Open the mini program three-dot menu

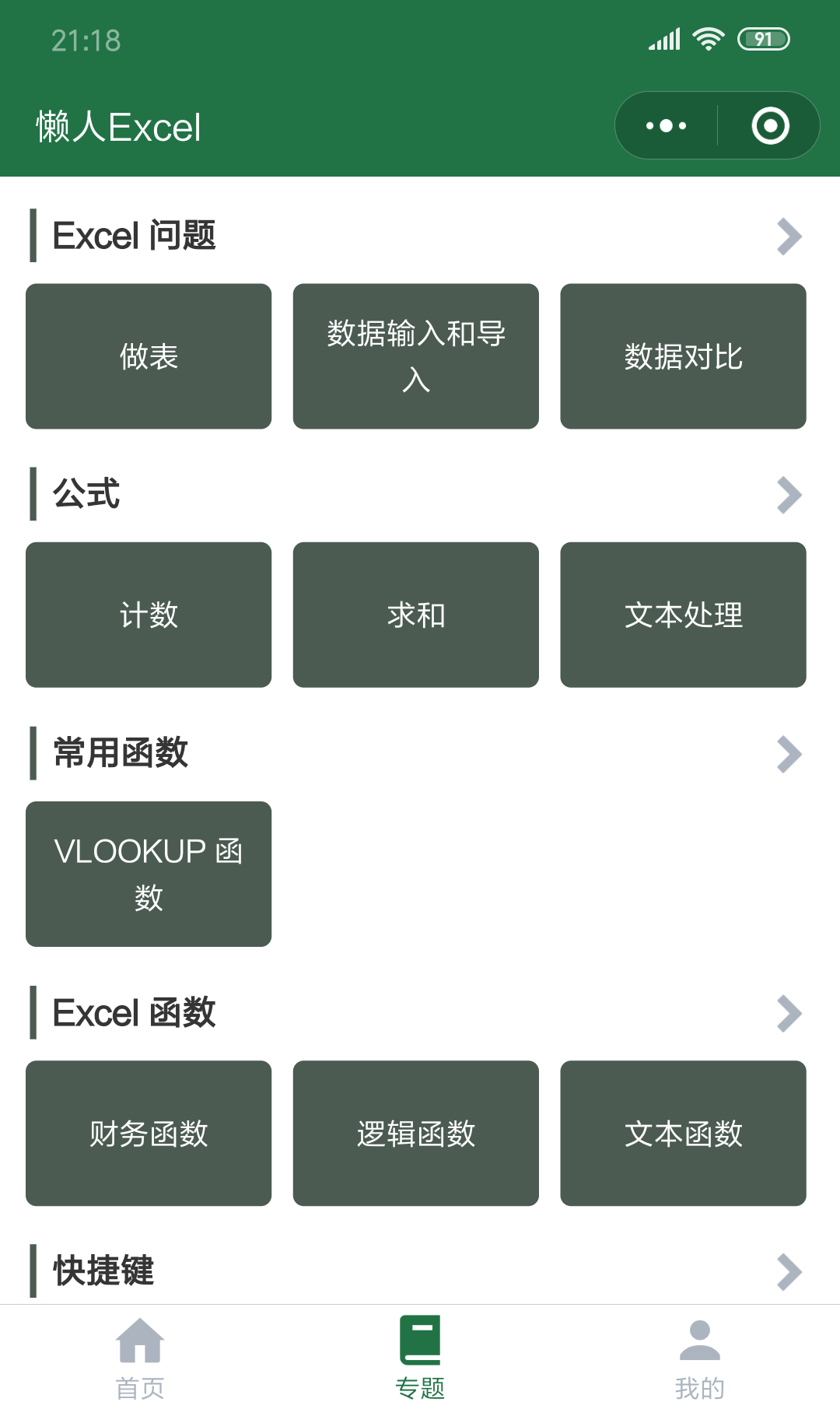click(667, 126)
